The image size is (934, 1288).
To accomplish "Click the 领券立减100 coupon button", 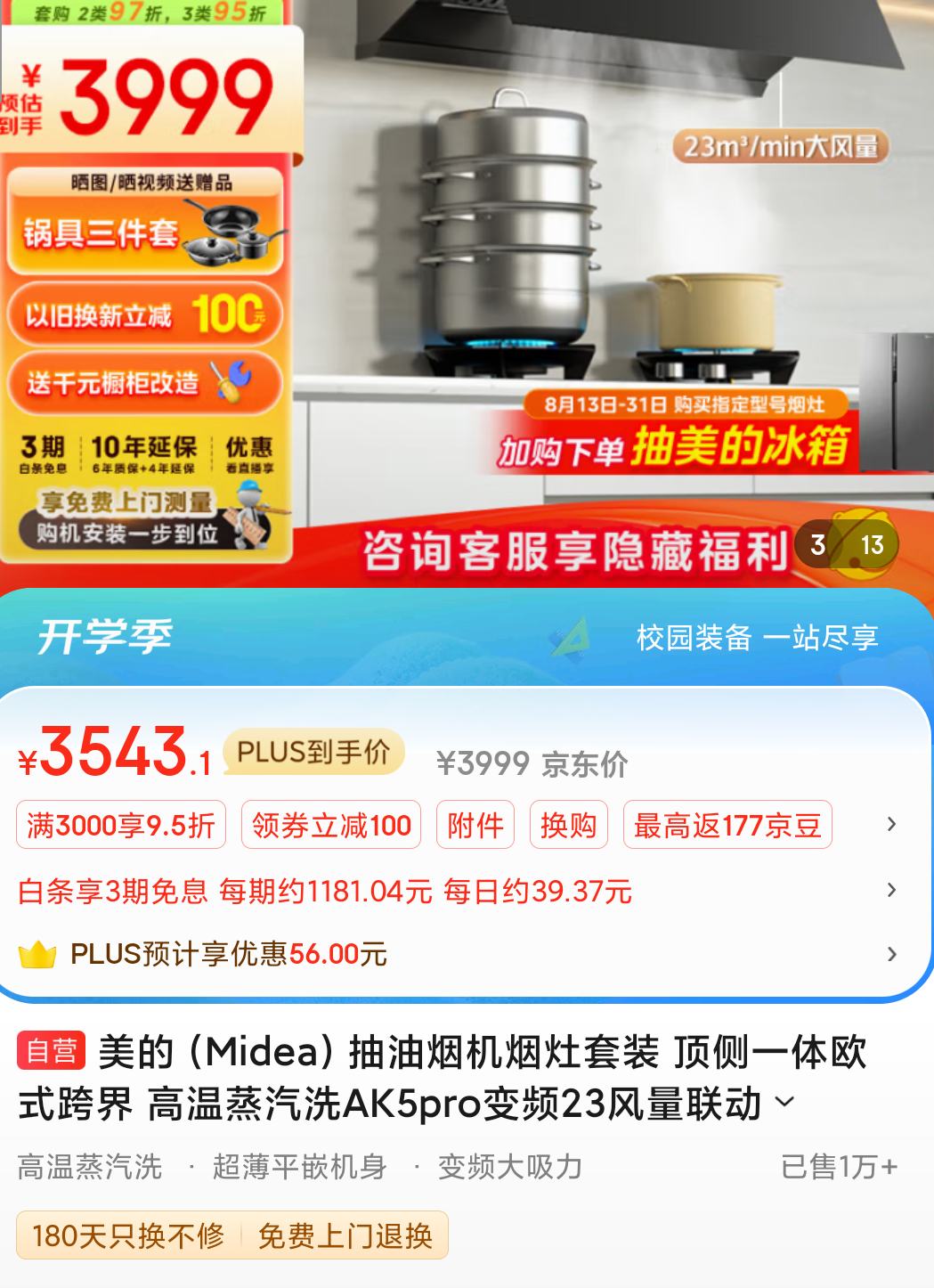I will (331, 826).
